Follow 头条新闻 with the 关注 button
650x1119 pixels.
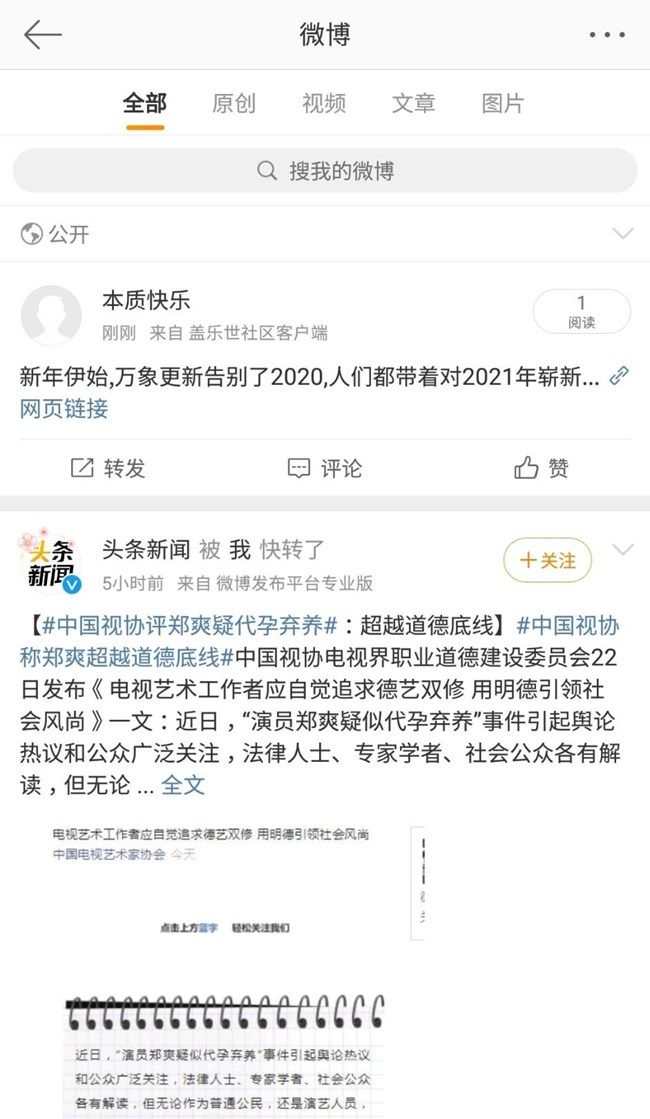coord(548,560)
